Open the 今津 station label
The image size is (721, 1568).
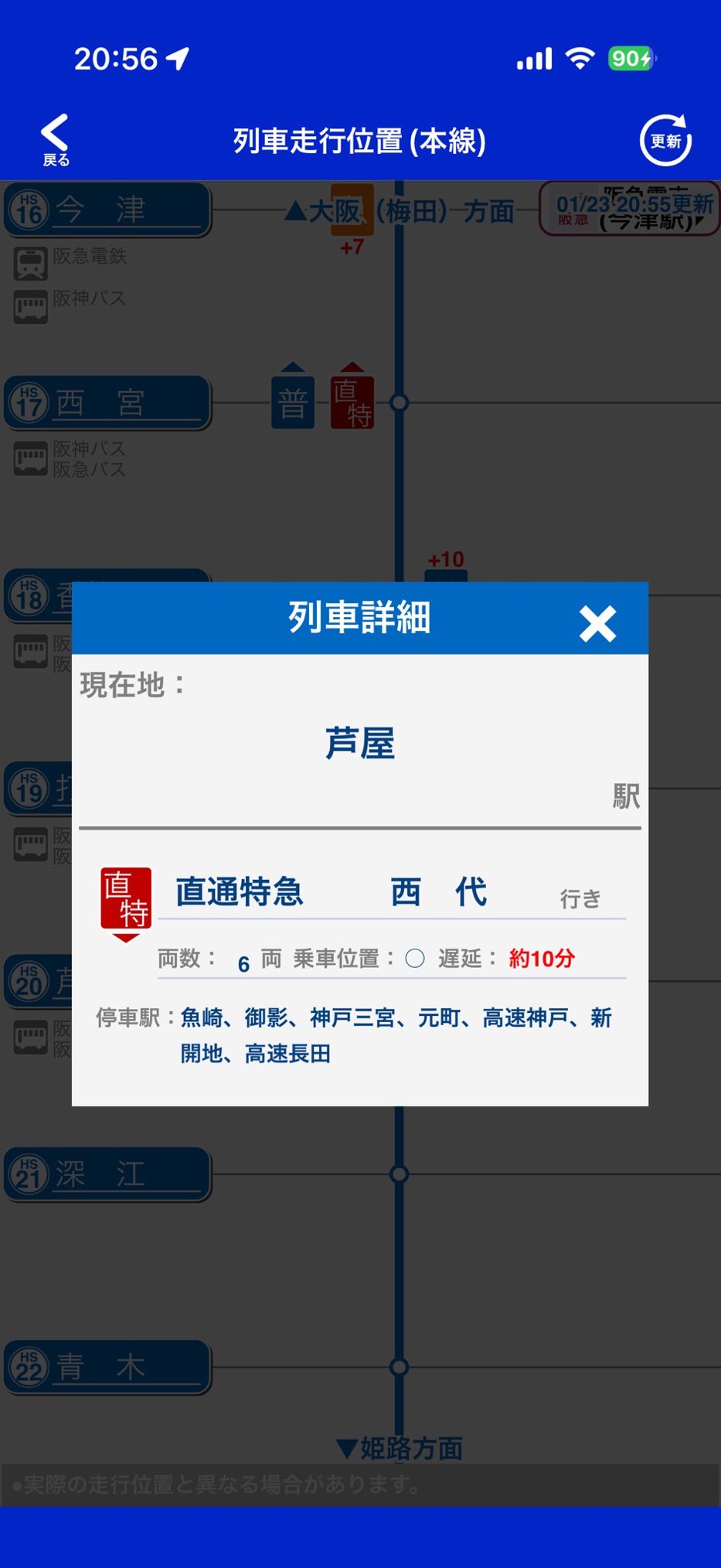pos(107,210)
